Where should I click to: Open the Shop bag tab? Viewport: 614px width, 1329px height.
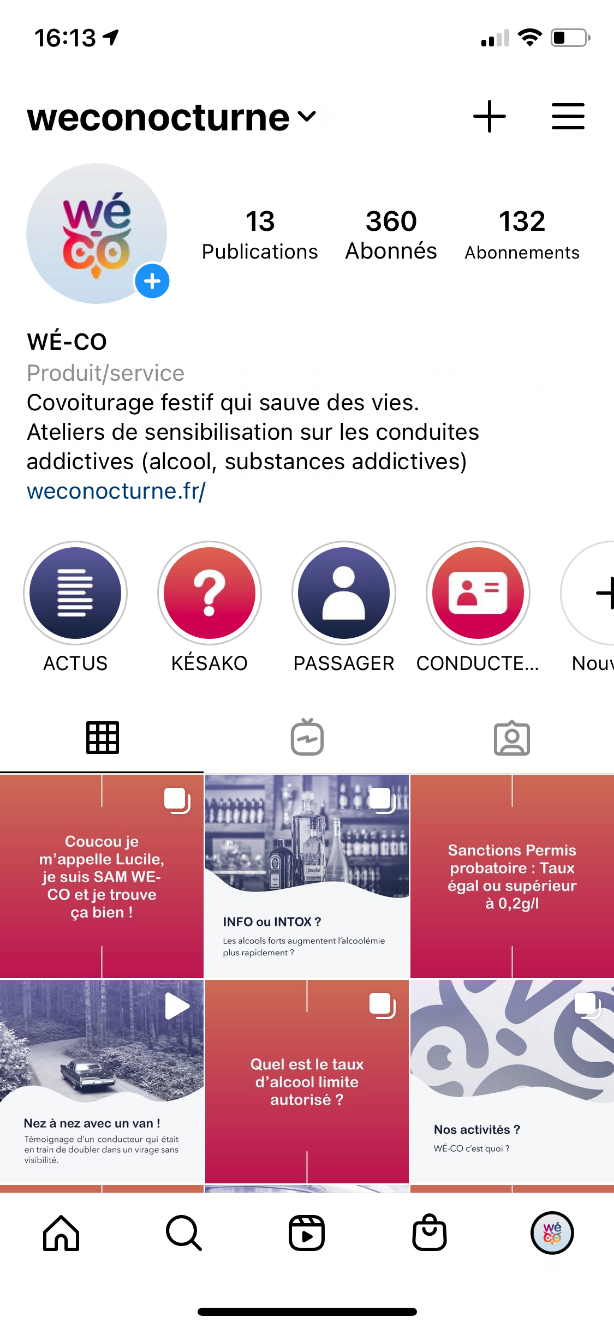(x=430, y=1234)
